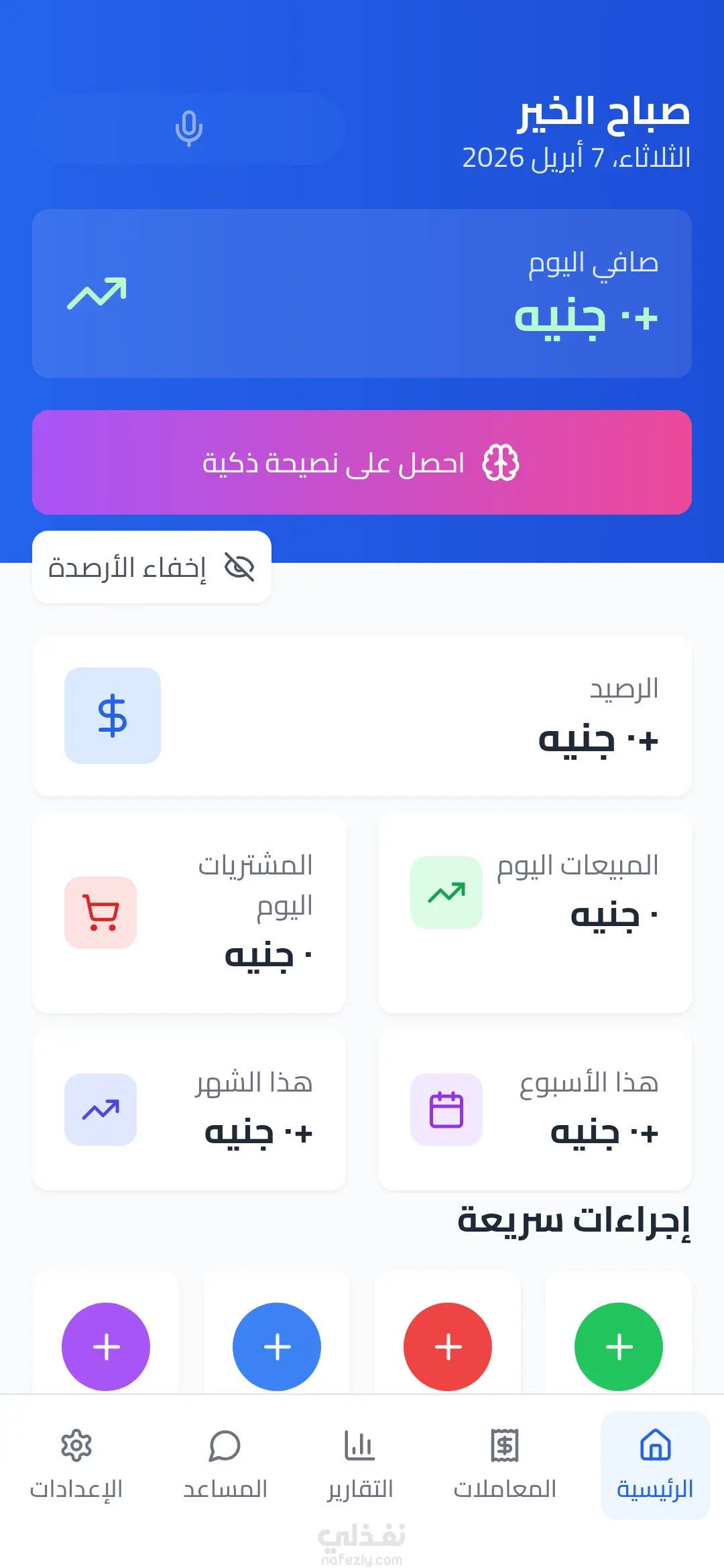
Task: Tap the purple plus quick action
Action: coord(106,1346)
